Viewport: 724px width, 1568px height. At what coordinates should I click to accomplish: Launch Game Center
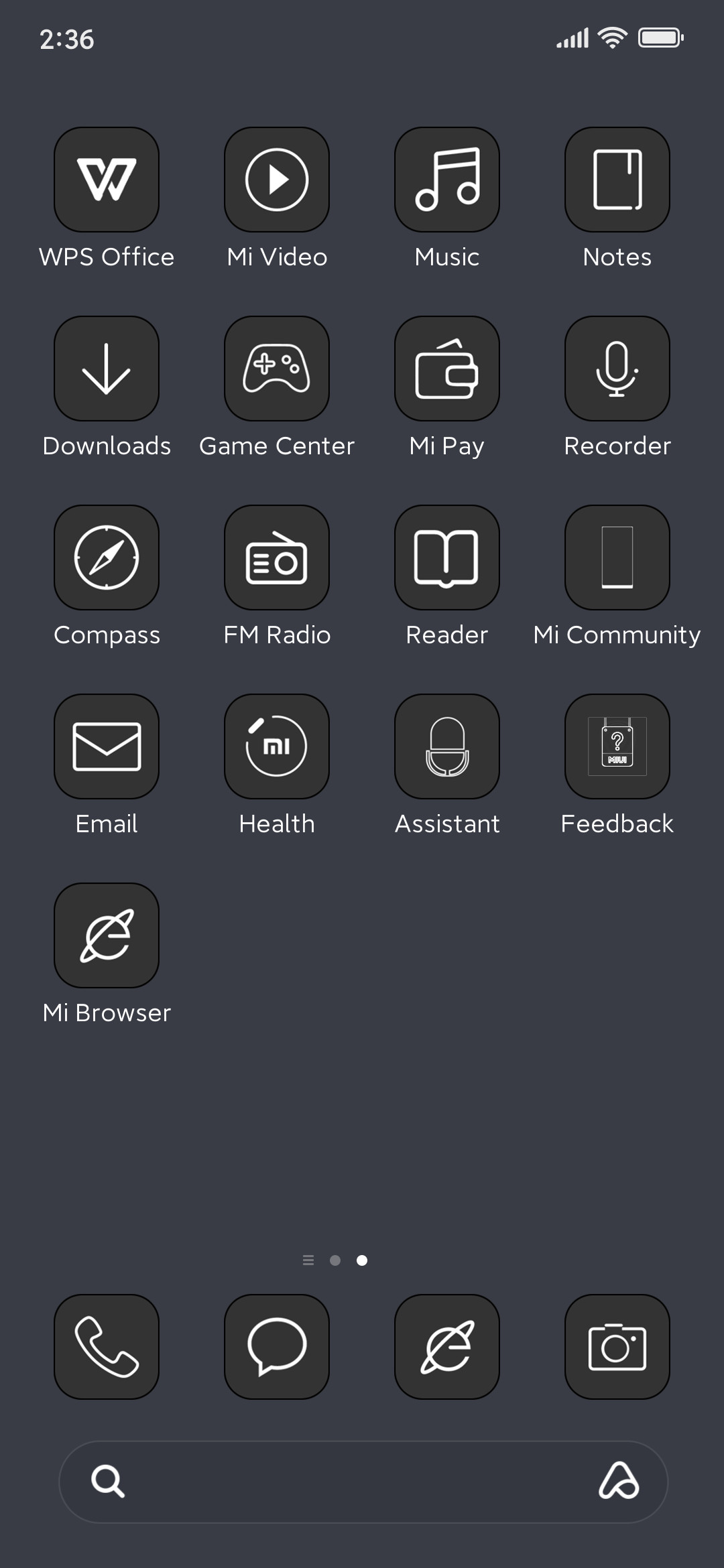click(x=277, y=369)
